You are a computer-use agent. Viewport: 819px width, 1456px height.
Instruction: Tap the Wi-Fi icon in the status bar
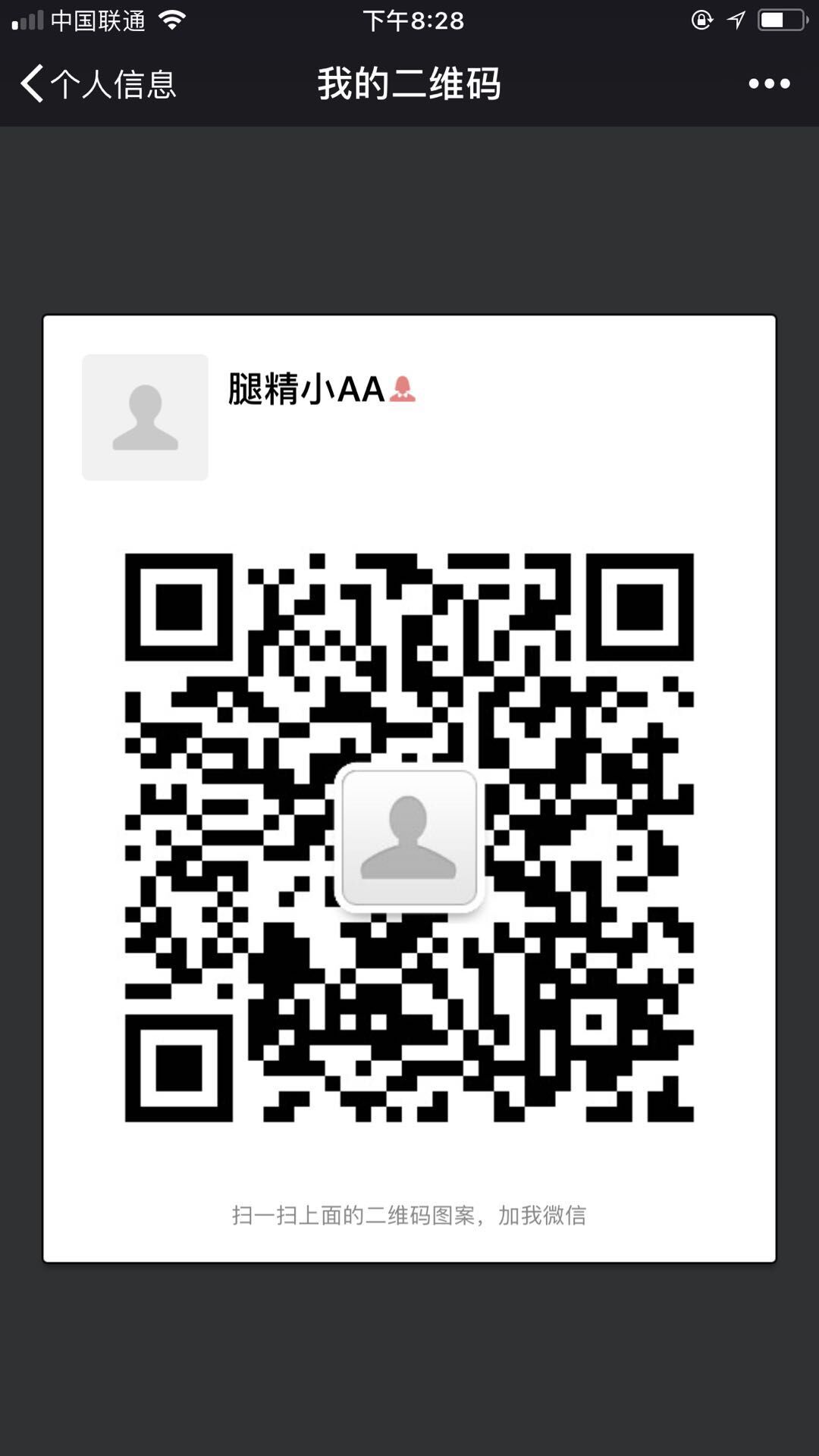[x=171, y=21]
